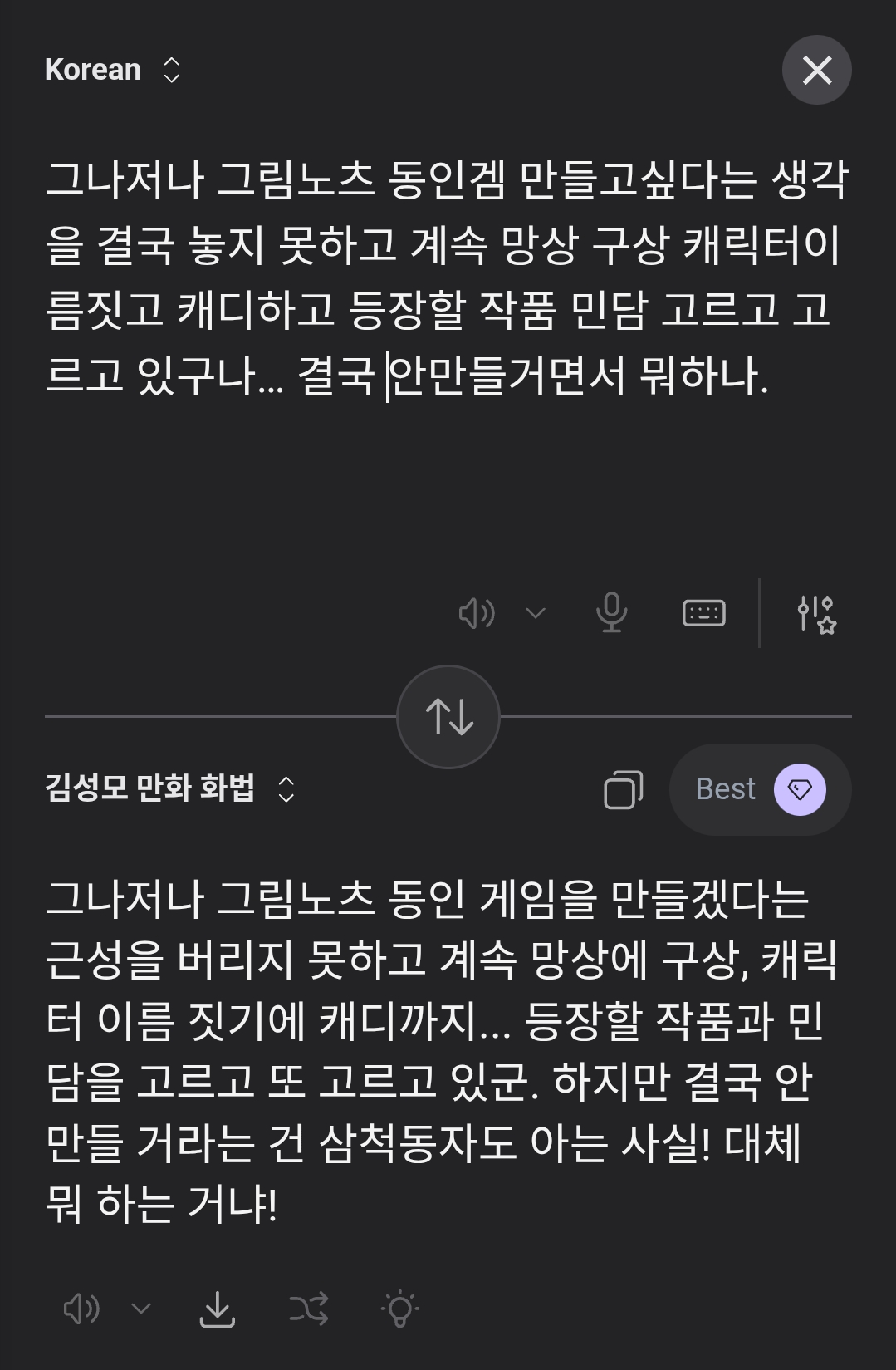Play the translated text audio
The height and width of the screenshot is (1370, 896).
click(x=81, y=1309)
